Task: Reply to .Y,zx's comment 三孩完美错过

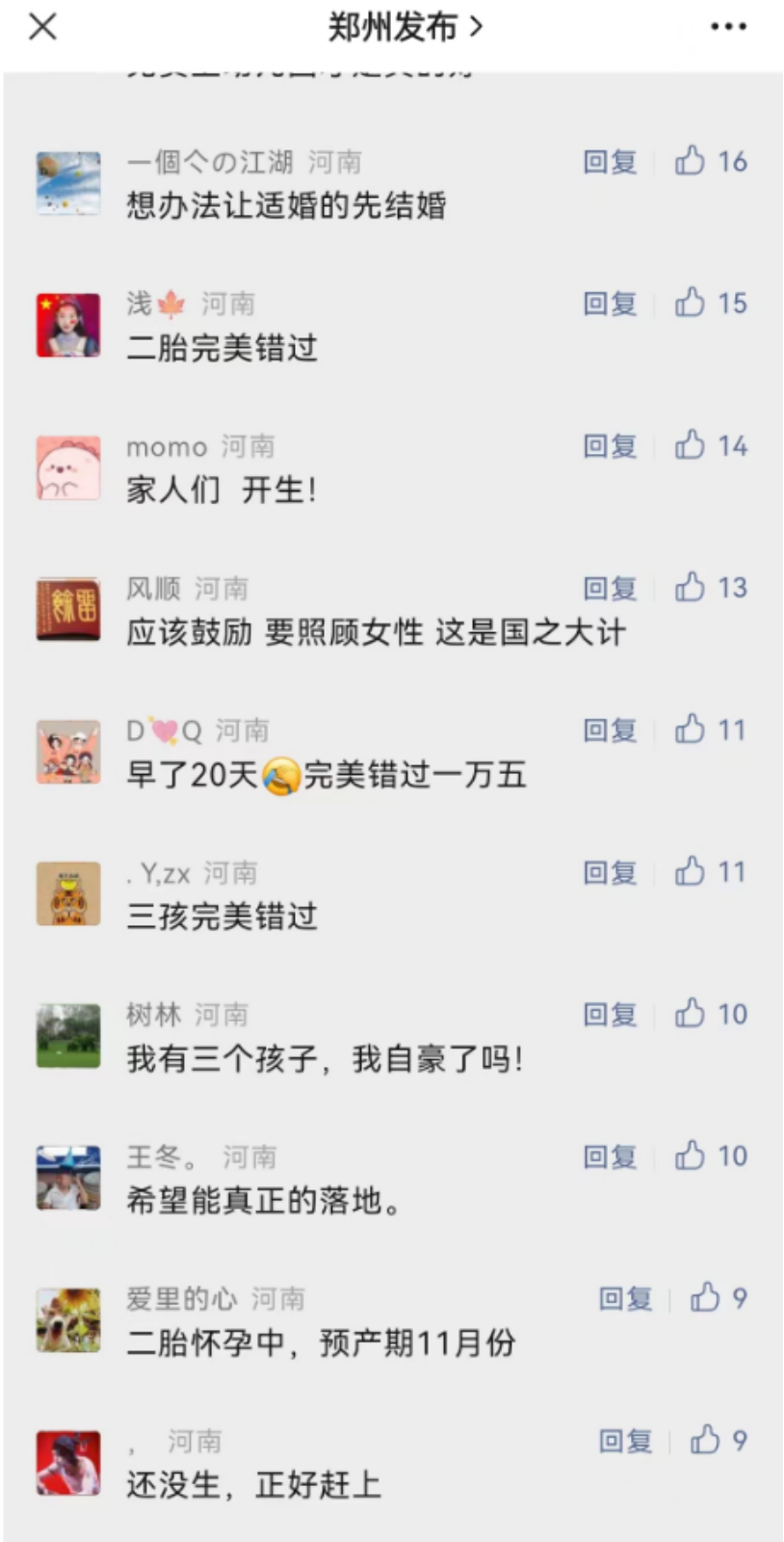Action: click(610, 872)
